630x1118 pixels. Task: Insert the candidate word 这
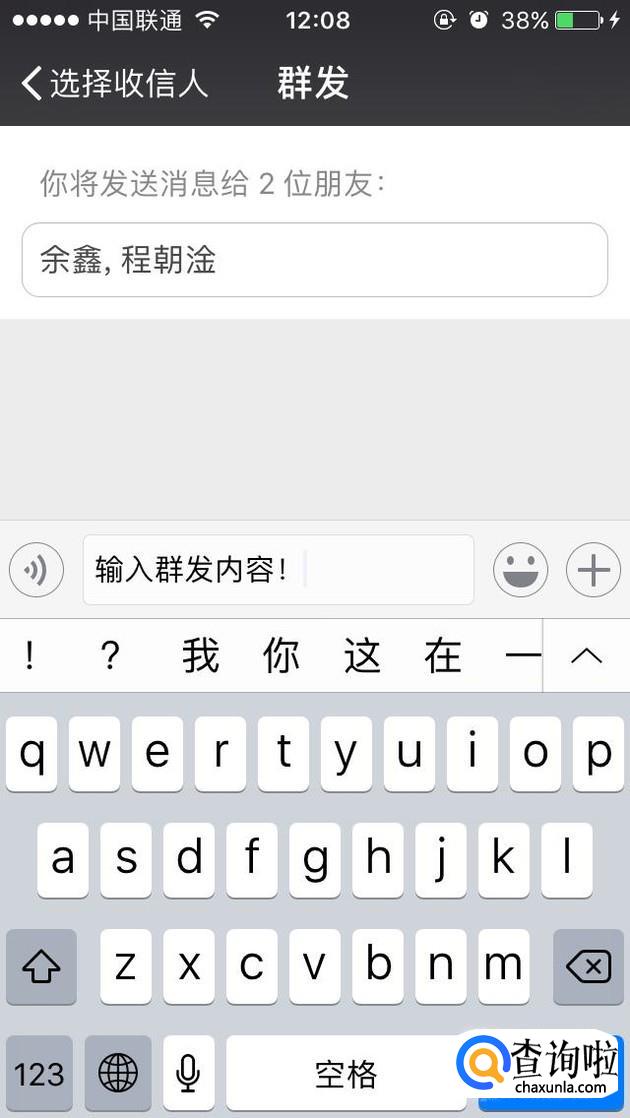click(362, 656)
